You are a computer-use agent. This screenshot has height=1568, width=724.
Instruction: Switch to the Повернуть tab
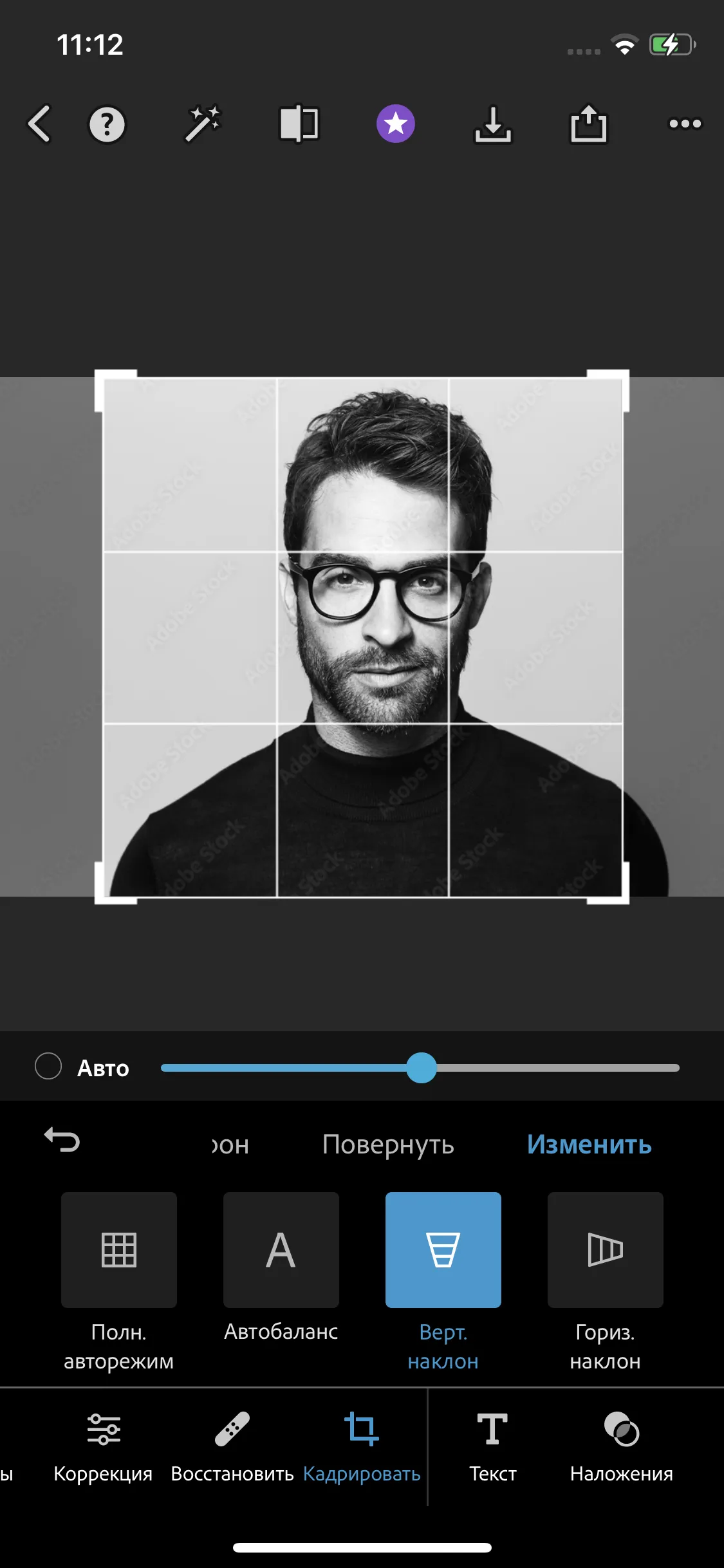[x=388, y=1145]
